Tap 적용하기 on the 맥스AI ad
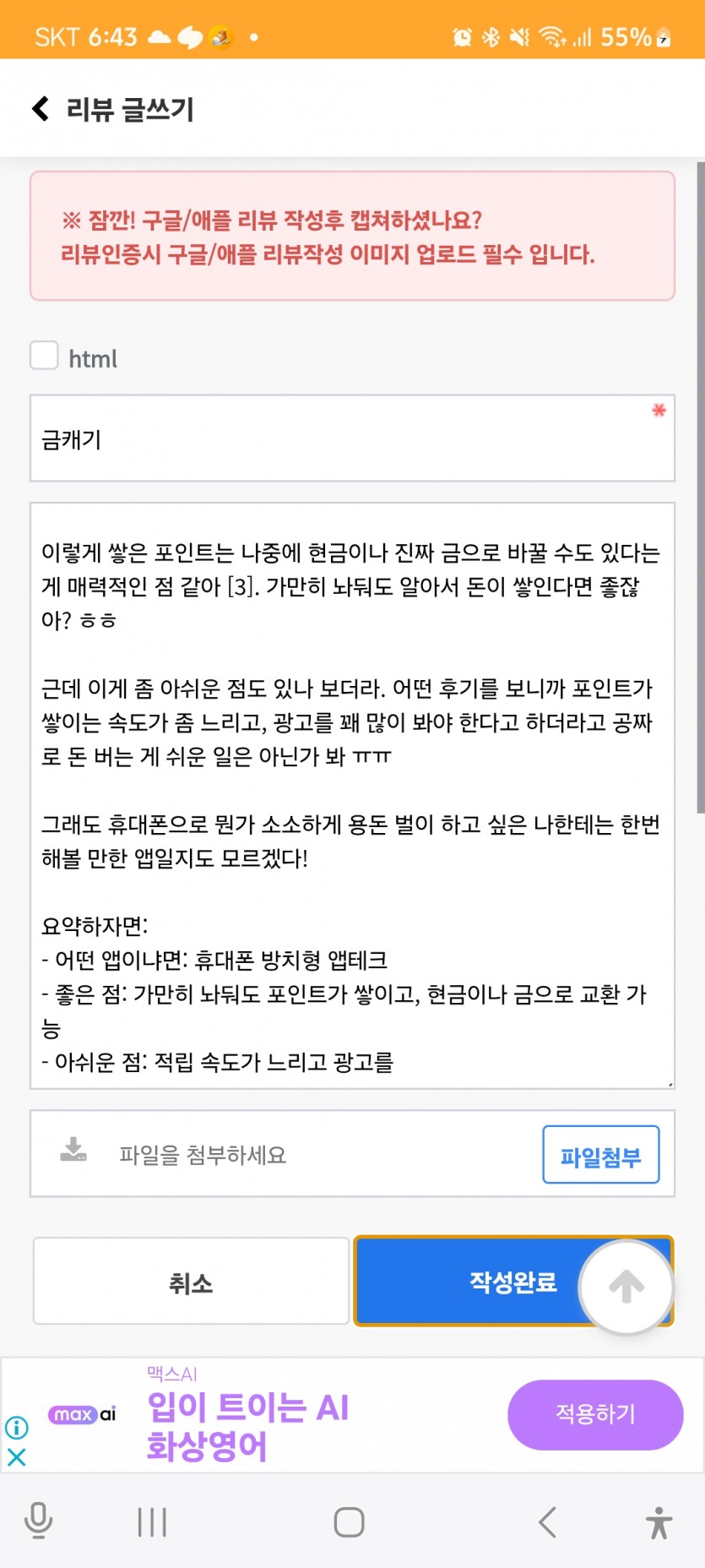Screen dimensions: 705x1568 (x=595, y=1415)
